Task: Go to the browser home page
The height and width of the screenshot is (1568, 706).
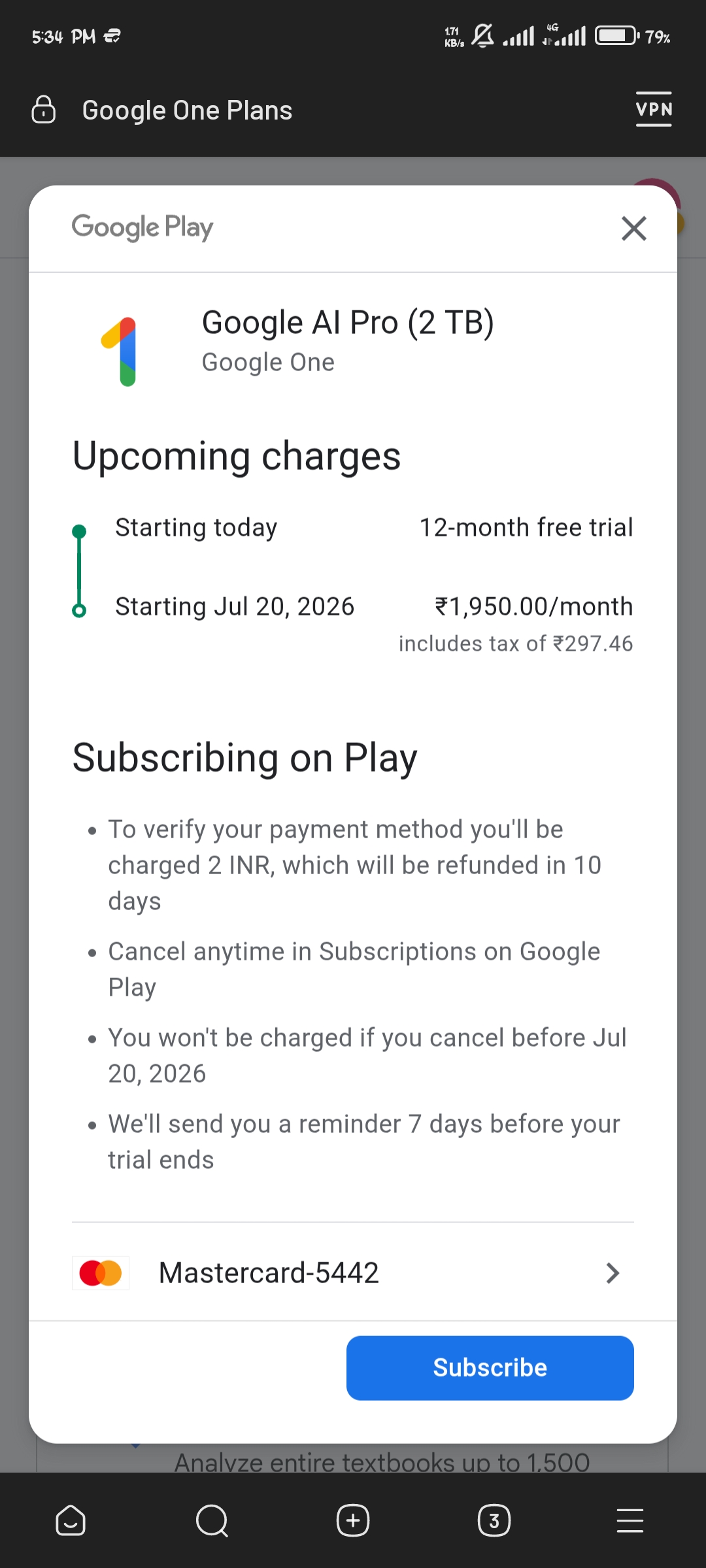Action: [71, 1521]
